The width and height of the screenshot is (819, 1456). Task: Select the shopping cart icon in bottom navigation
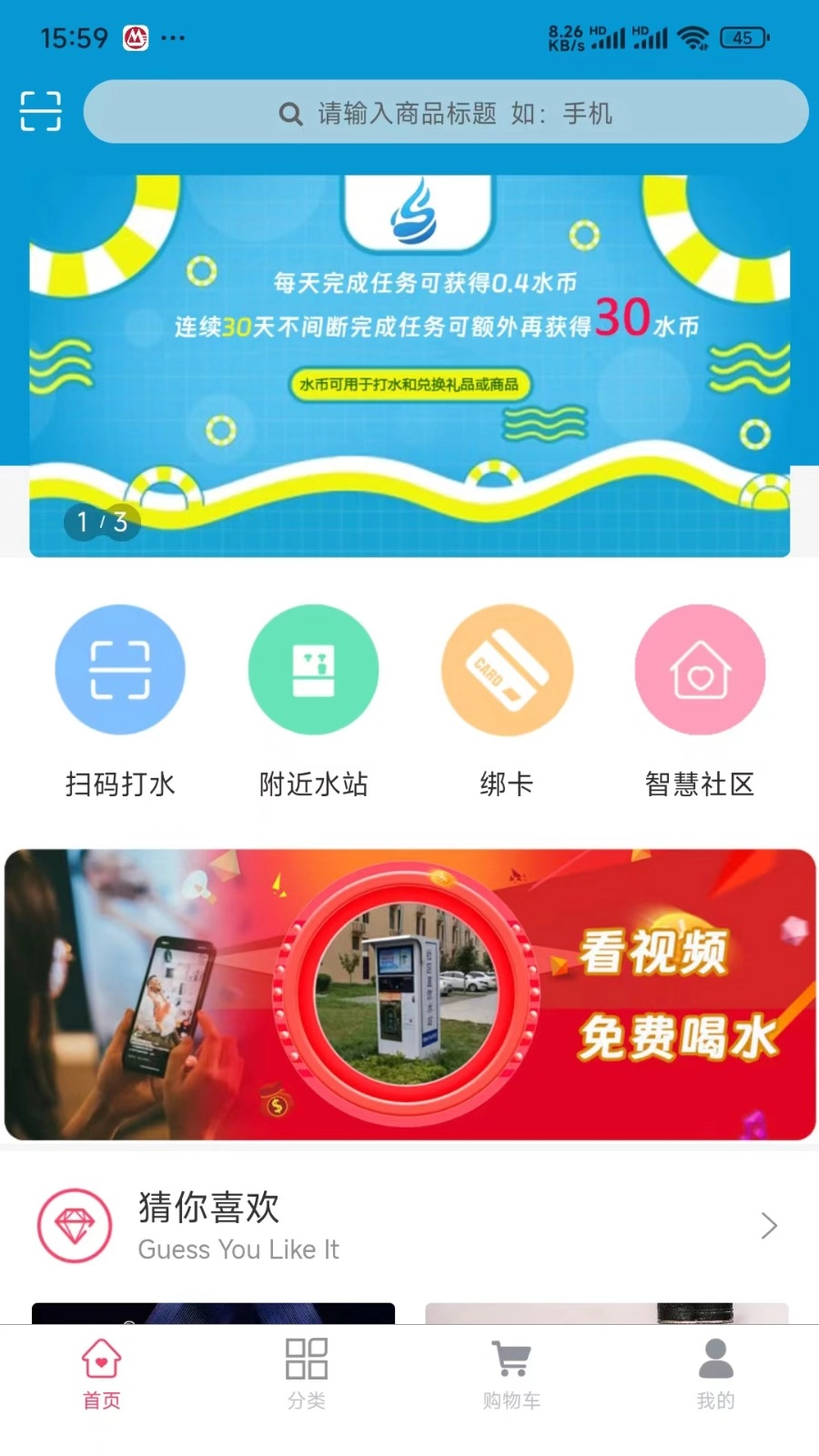click(511, 1356)
